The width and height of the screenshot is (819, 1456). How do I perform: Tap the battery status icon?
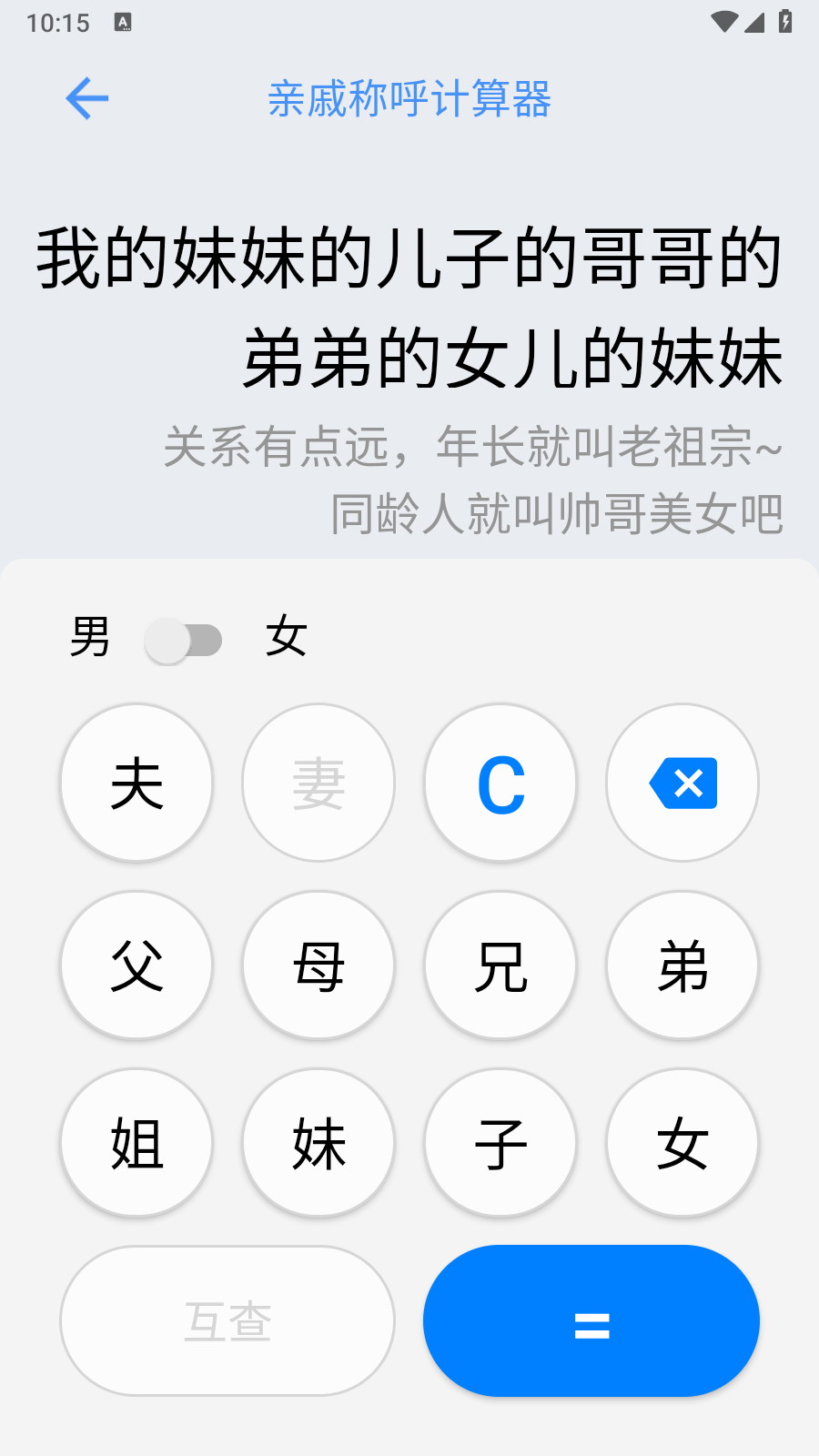784,21
